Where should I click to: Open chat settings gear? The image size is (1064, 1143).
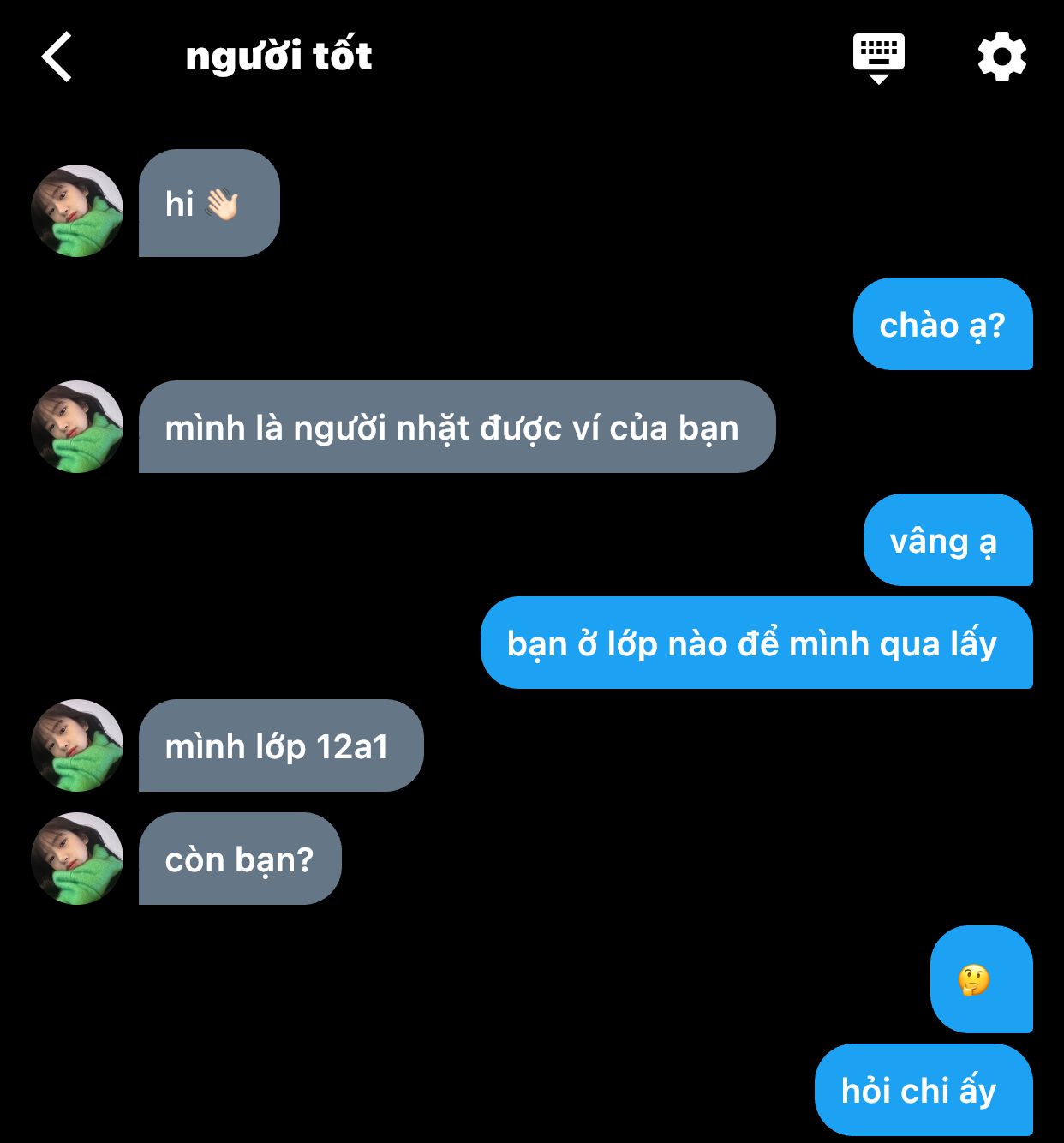(x=1001, y=57)
